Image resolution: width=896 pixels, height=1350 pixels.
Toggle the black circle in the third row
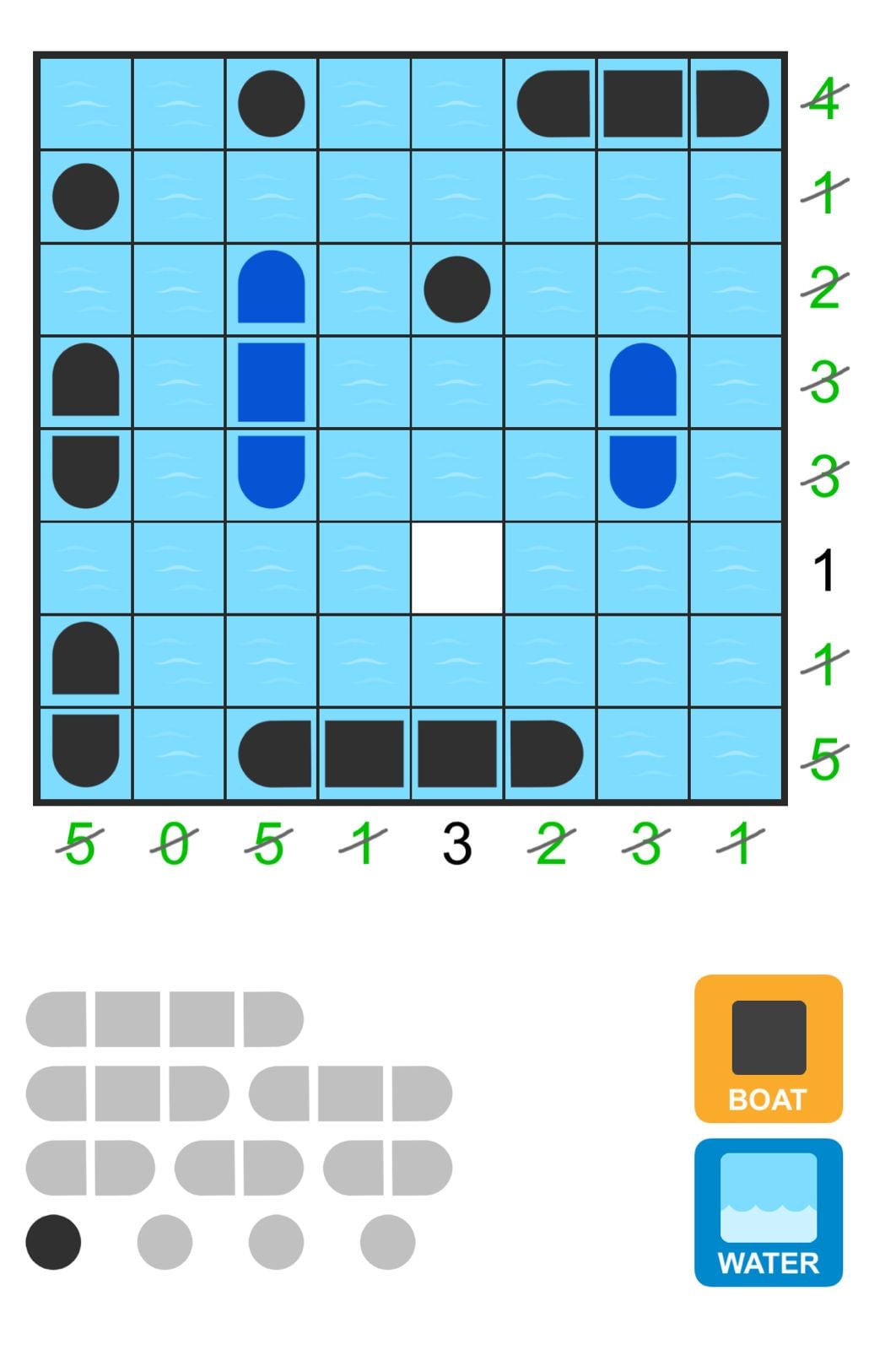456,288
